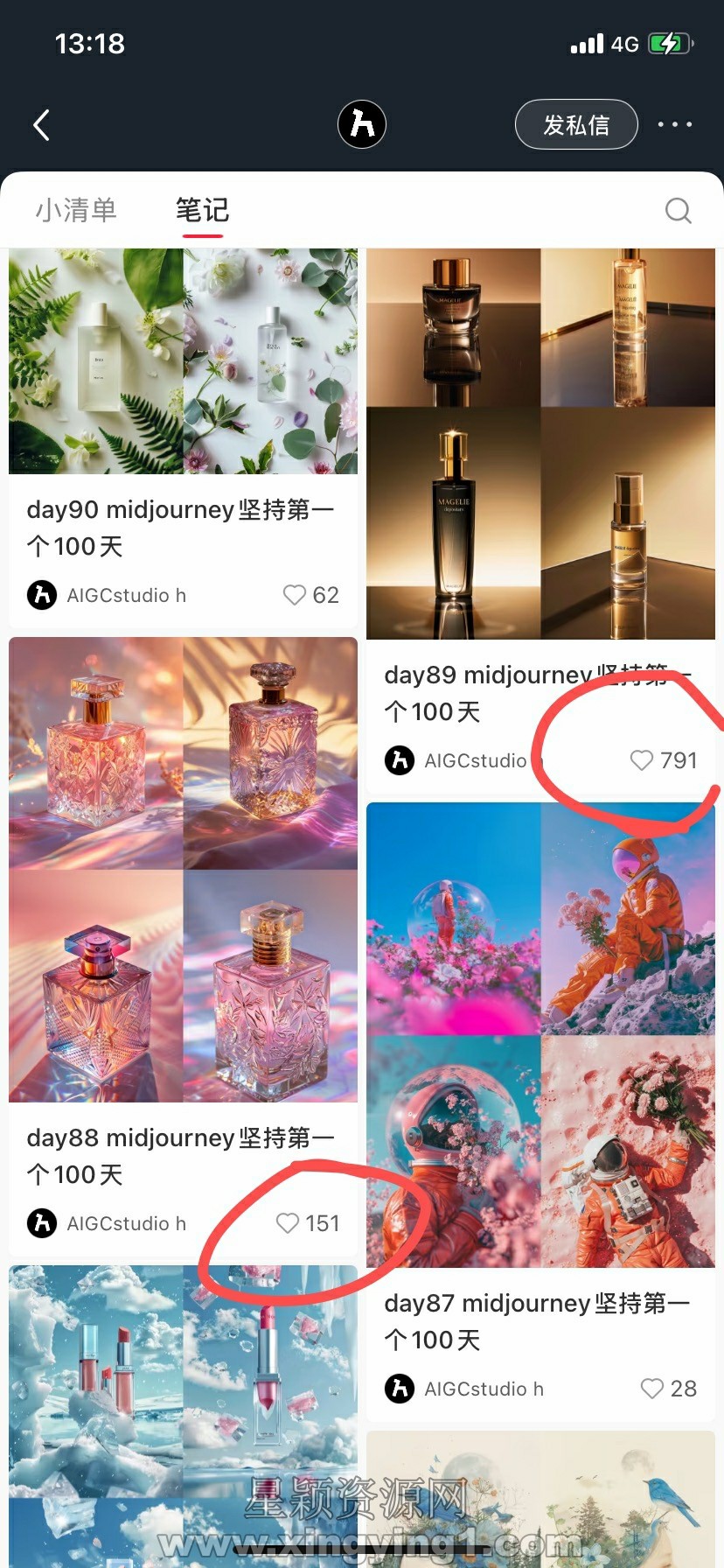The image size is (724, 1568).
Task: Search this user's notes
Action: [x=678, y=211]
